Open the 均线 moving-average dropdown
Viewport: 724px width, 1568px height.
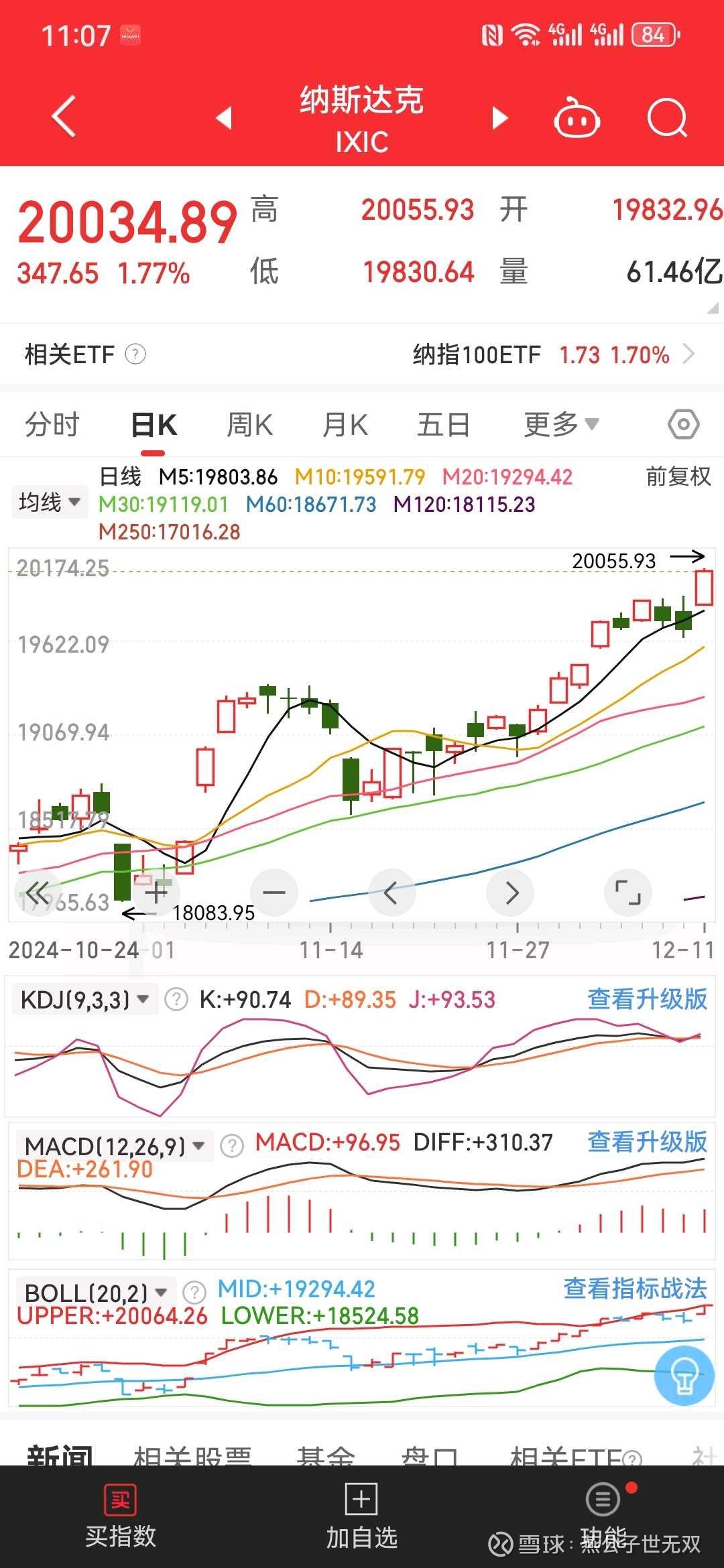(x=50, y=501)
